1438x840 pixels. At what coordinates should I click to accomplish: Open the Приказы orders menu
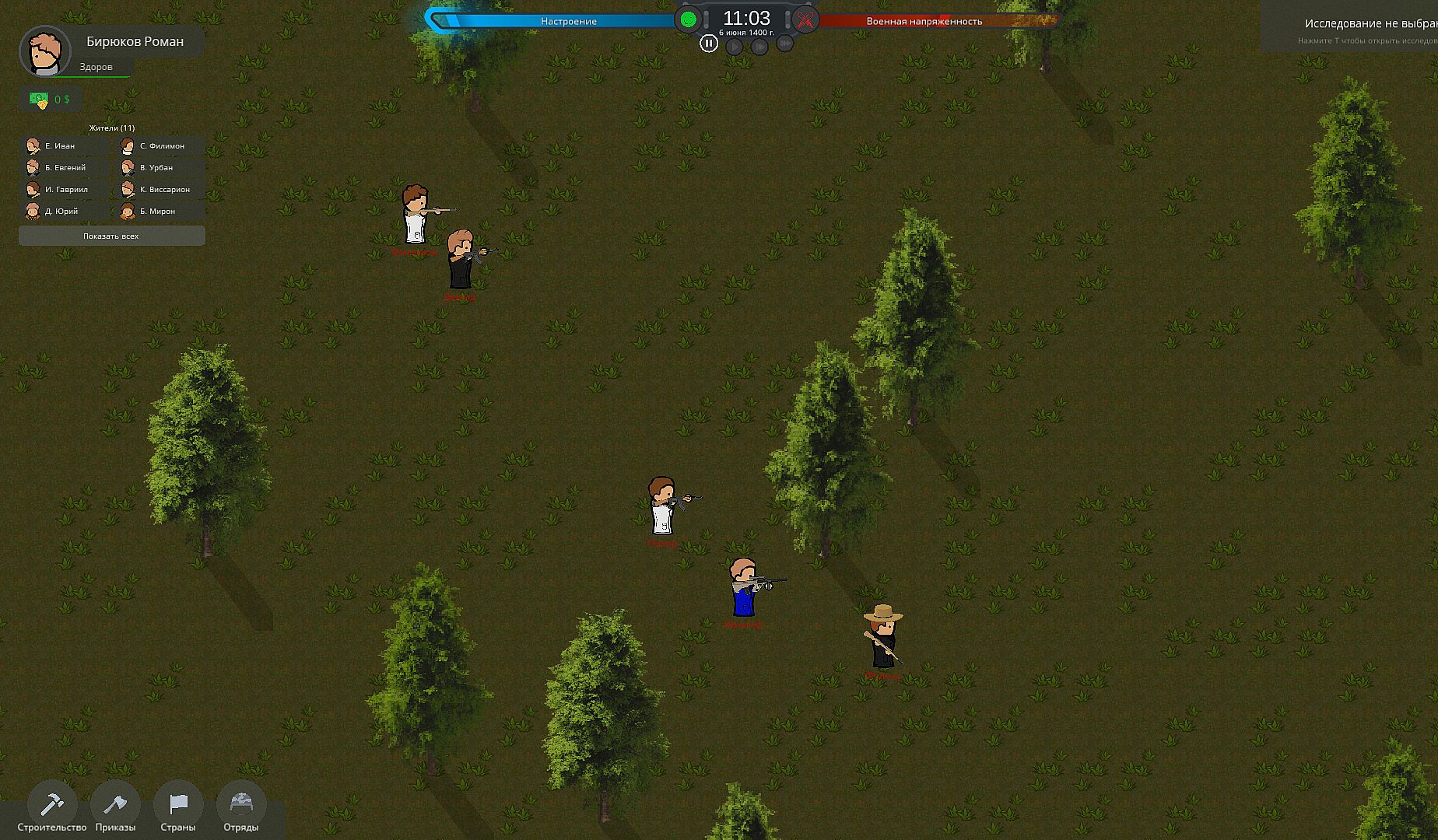pyautogui.click(x=115, y=807)
